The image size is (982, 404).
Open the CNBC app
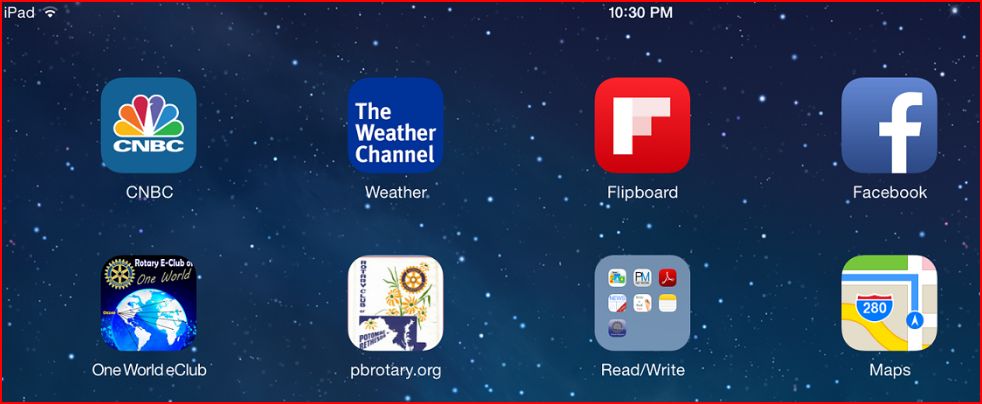click(148, 125)
